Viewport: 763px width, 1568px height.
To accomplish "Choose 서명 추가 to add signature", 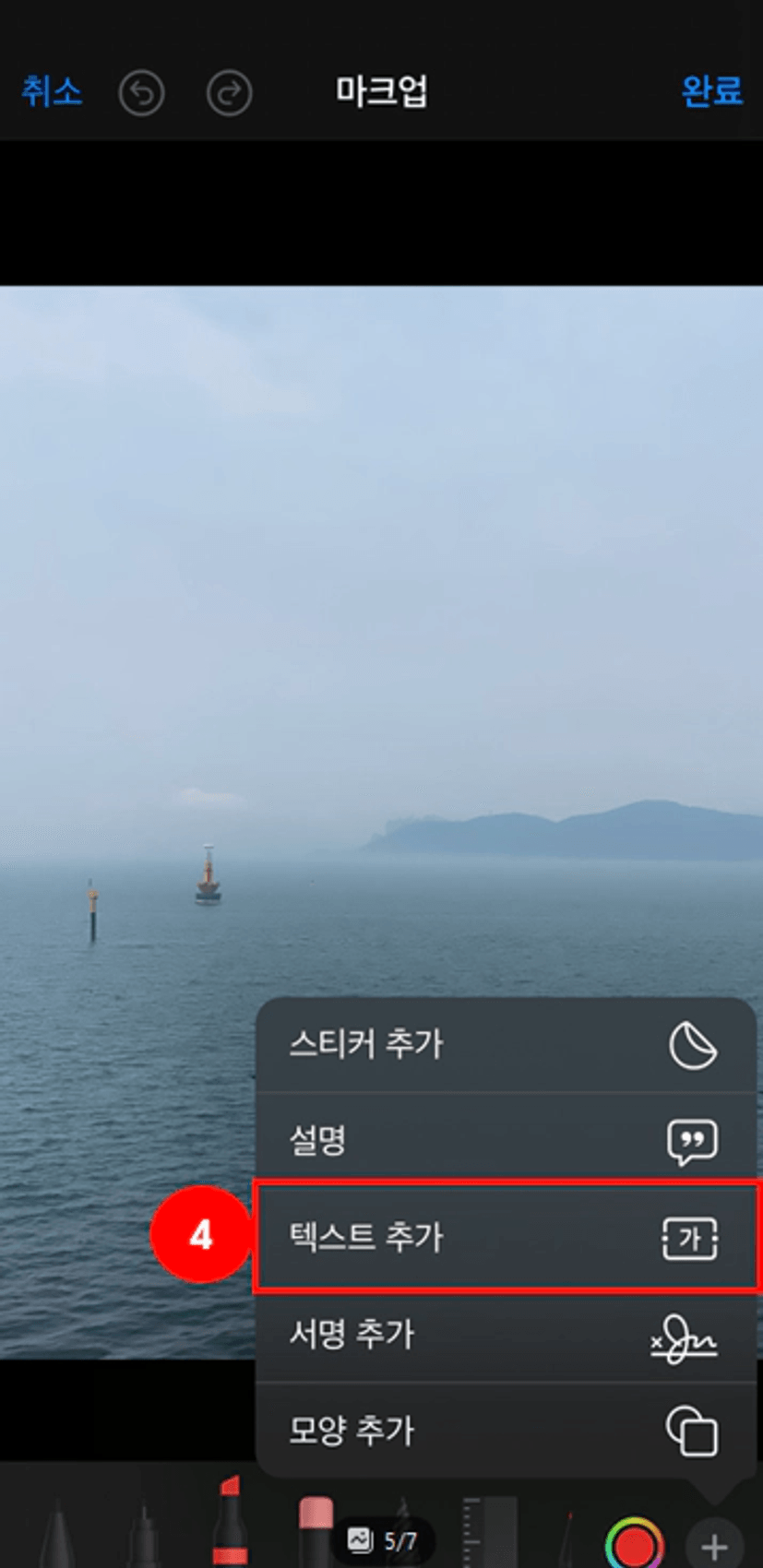I will click(505, 1335).
